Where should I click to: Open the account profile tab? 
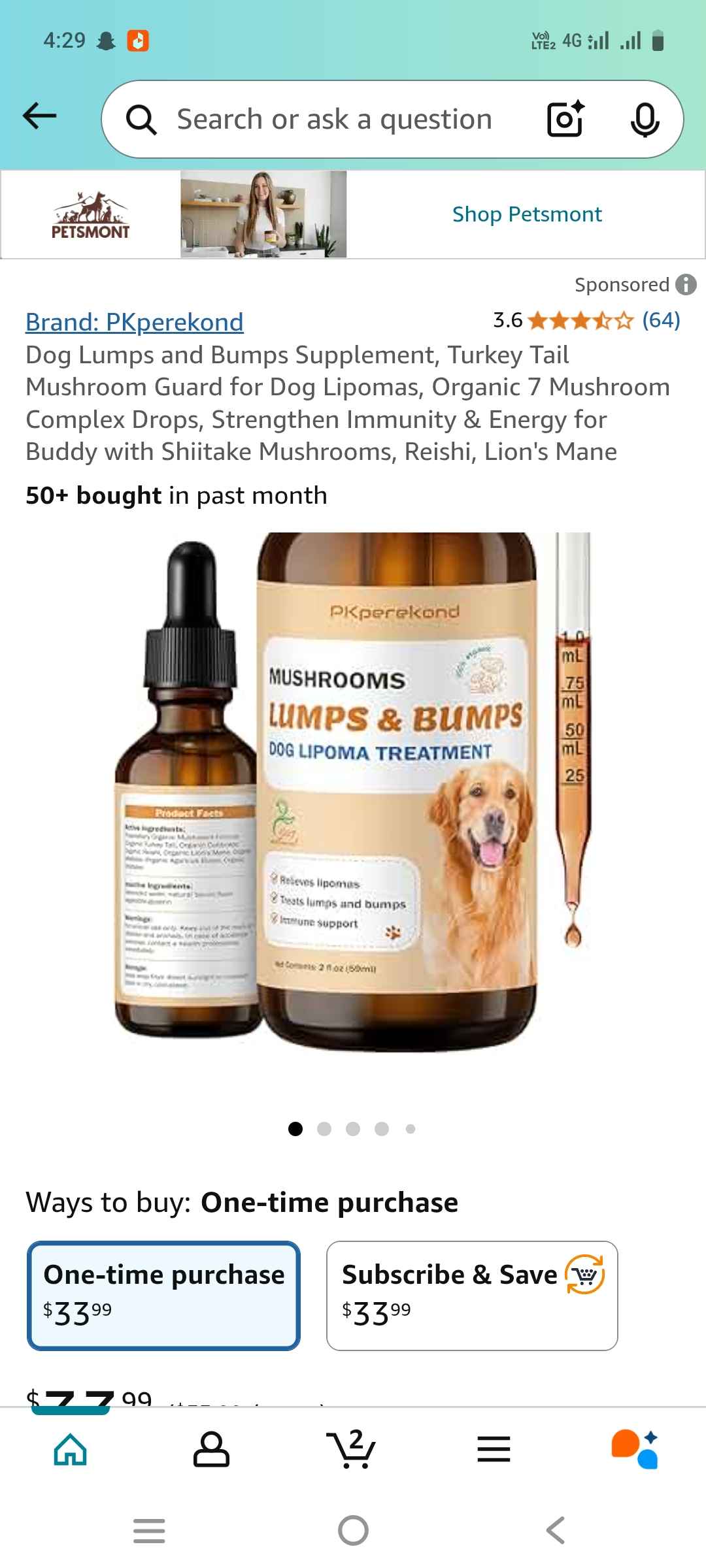tap(211, 1449)
